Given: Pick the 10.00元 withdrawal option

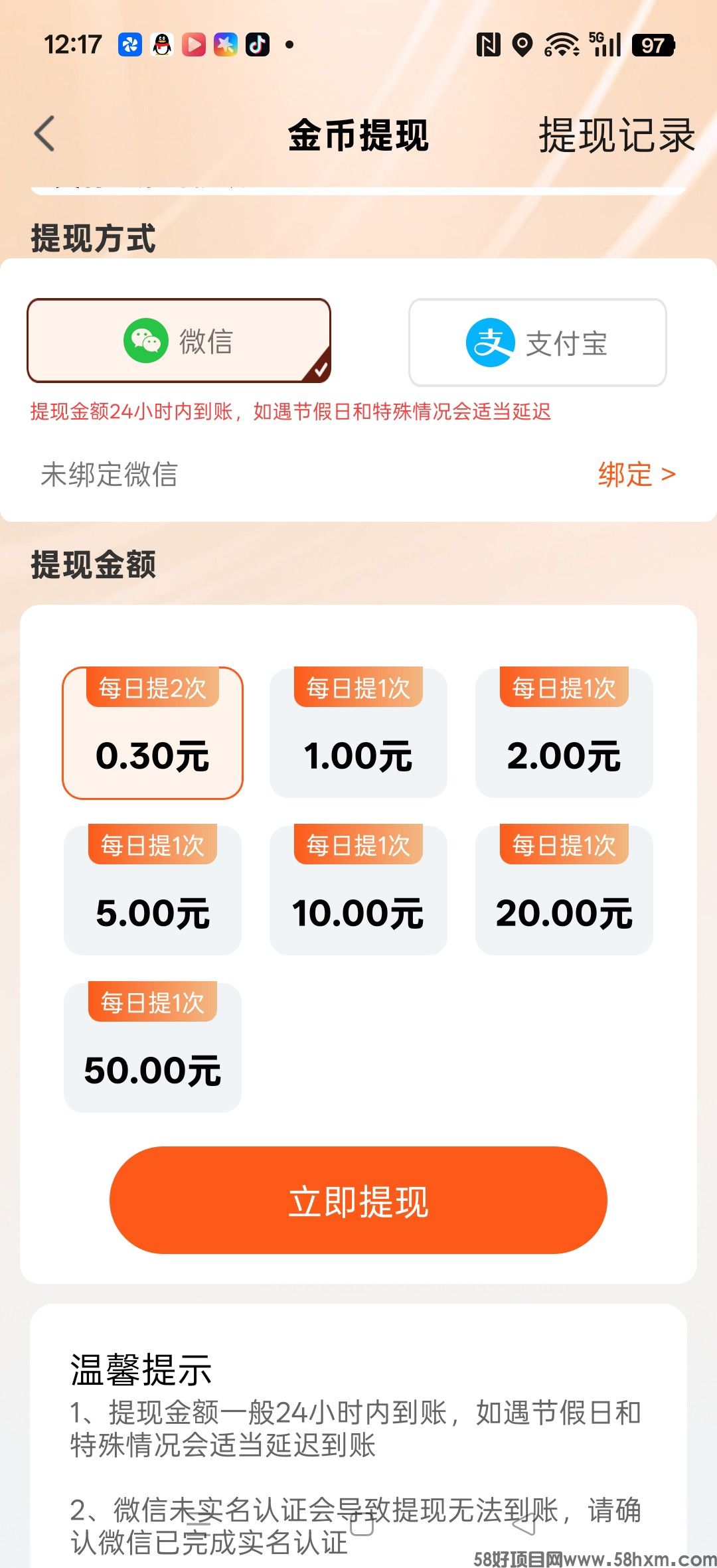Looking at the screenshot, I should click(x=358, y=890).
